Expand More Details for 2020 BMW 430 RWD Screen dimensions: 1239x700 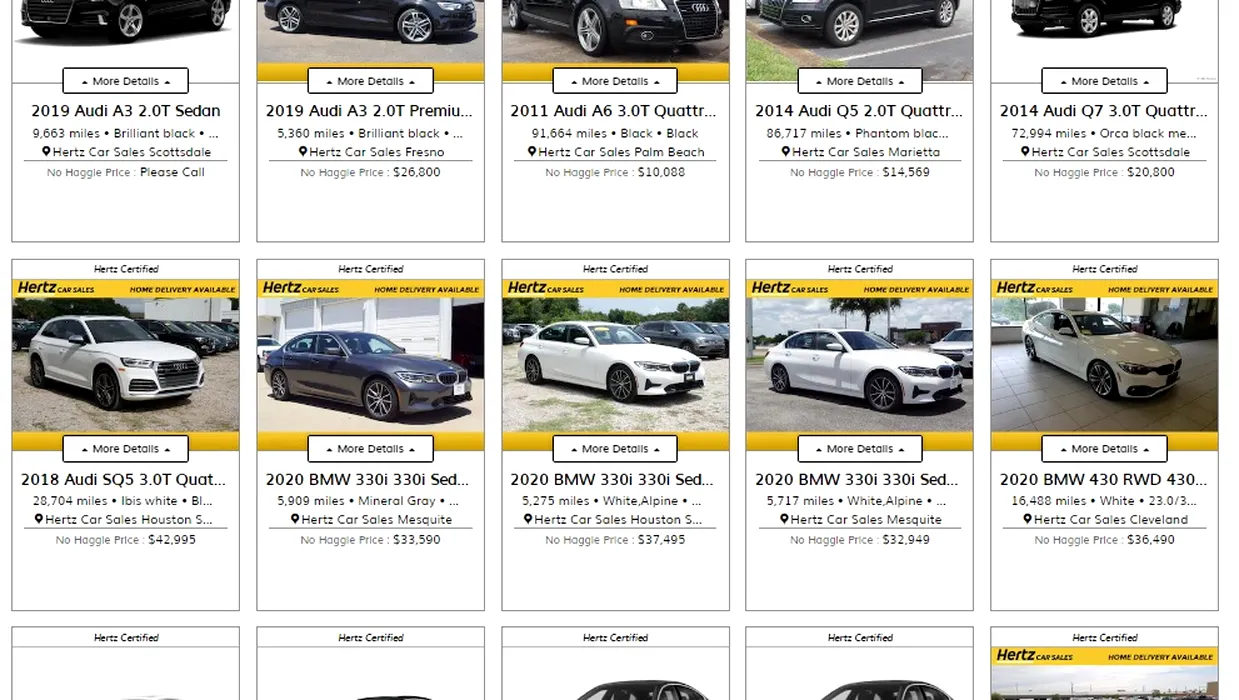(x=1104, y=449)
